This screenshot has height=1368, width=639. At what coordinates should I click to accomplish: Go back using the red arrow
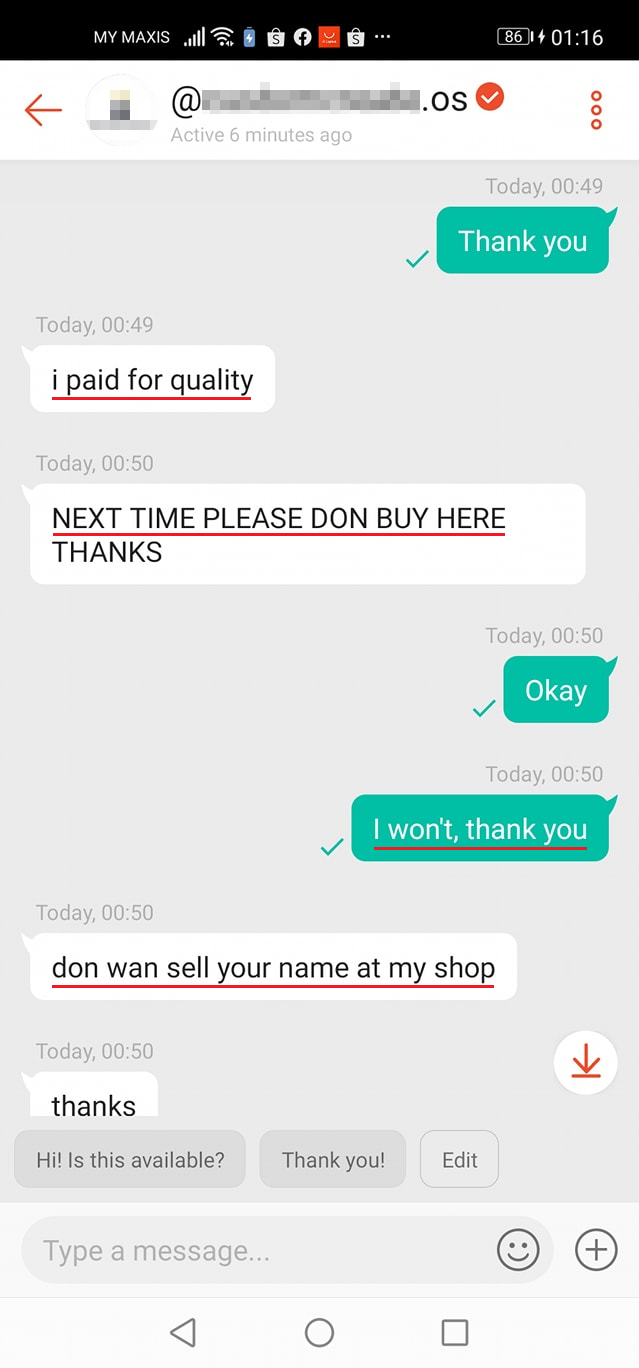[44, 110]
